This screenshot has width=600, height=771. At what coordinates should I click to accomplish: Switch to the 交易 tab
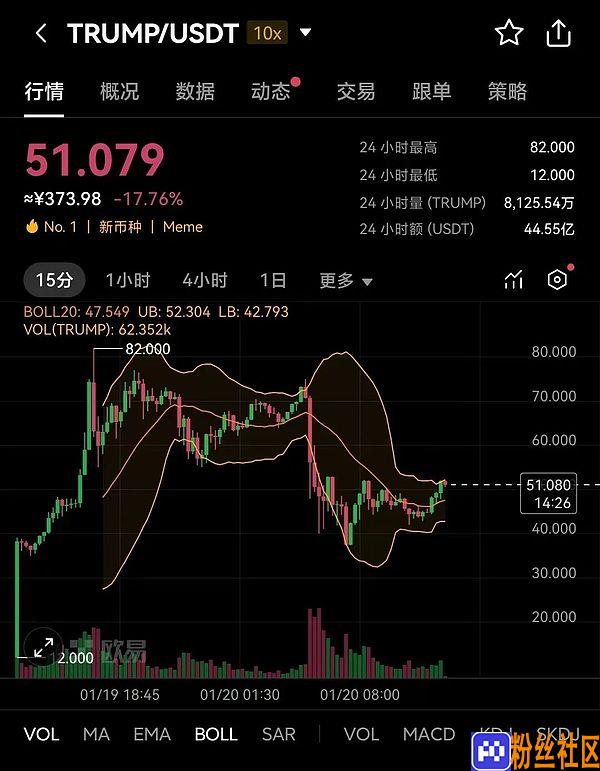[356, 92]
